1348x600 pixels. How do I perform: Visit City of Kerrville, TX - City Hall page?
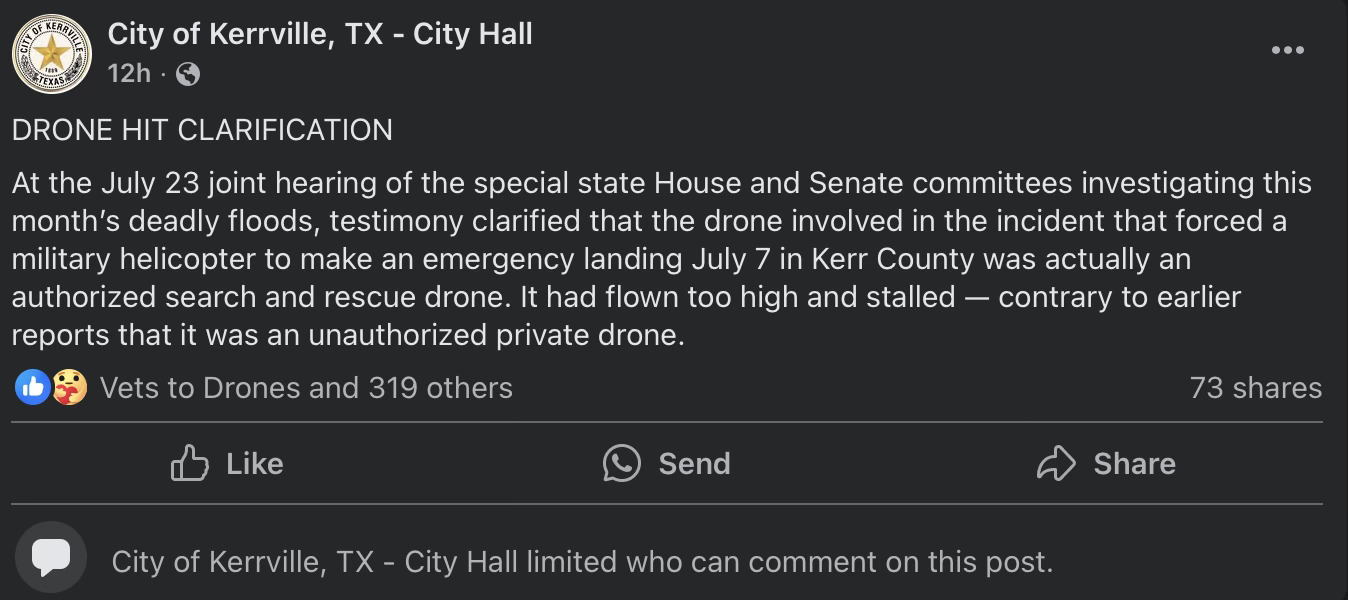[320, 34]
